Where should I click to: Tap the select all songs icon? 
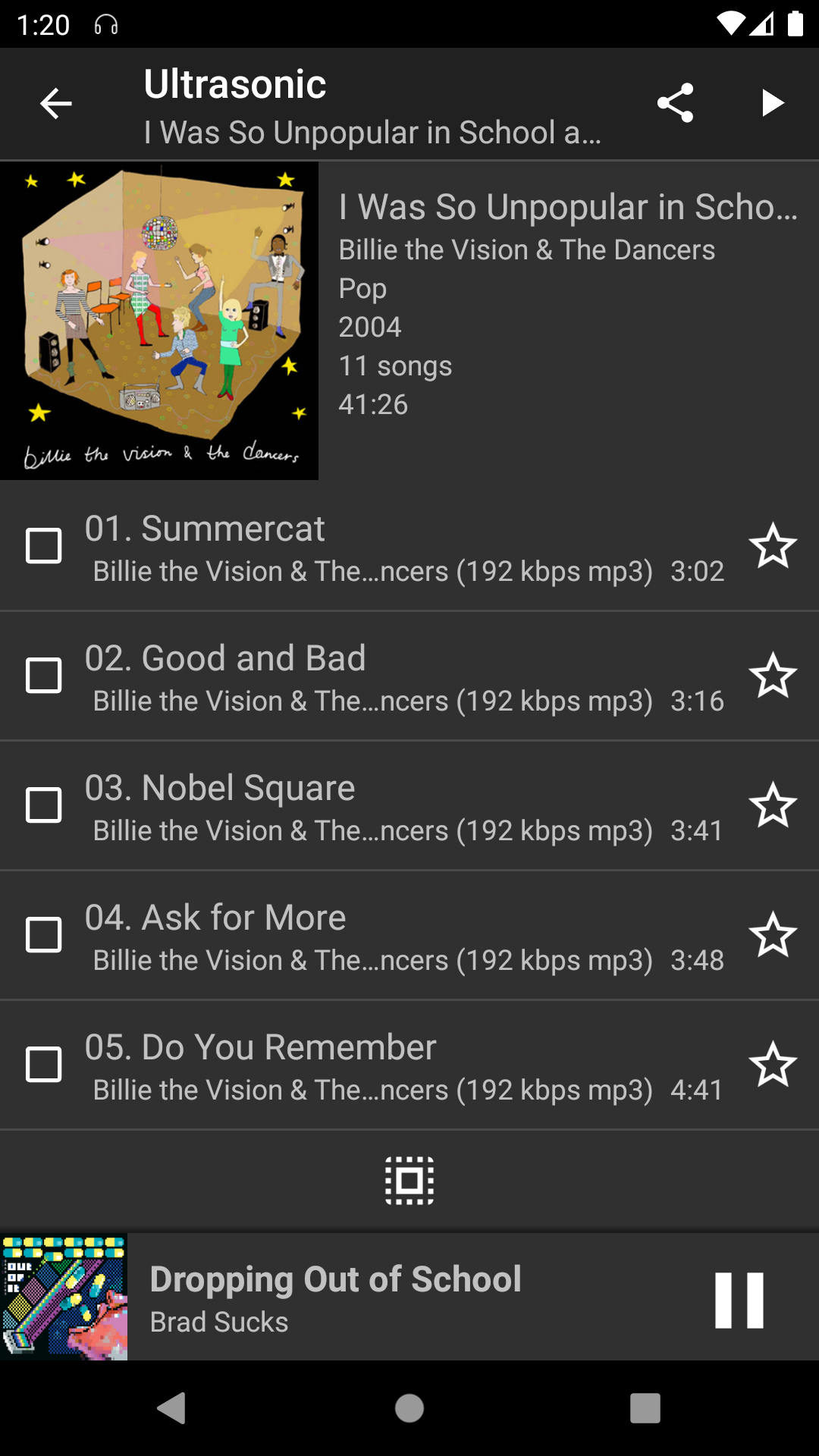[409, 1181]
